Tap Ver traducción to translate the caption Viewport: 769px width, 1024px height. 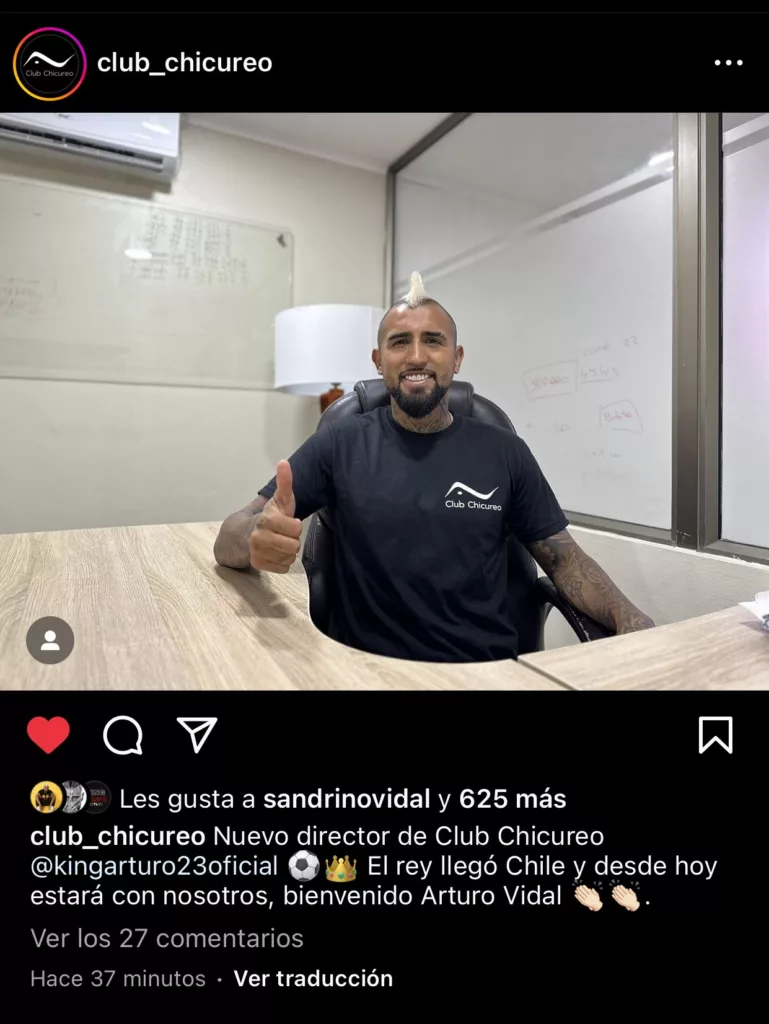tap(313, 978)
